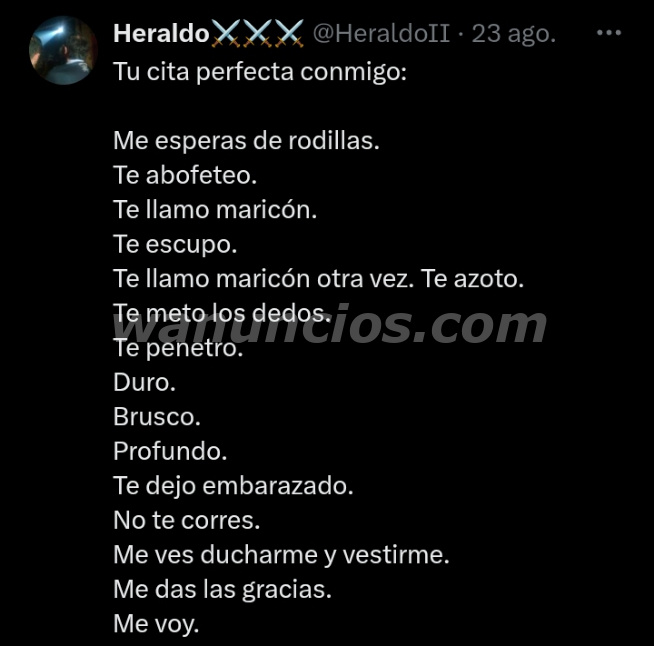Screen dimensions: 654x646
Task: Open the @HeraldoII profile handle
Action: tap(381, 33)
